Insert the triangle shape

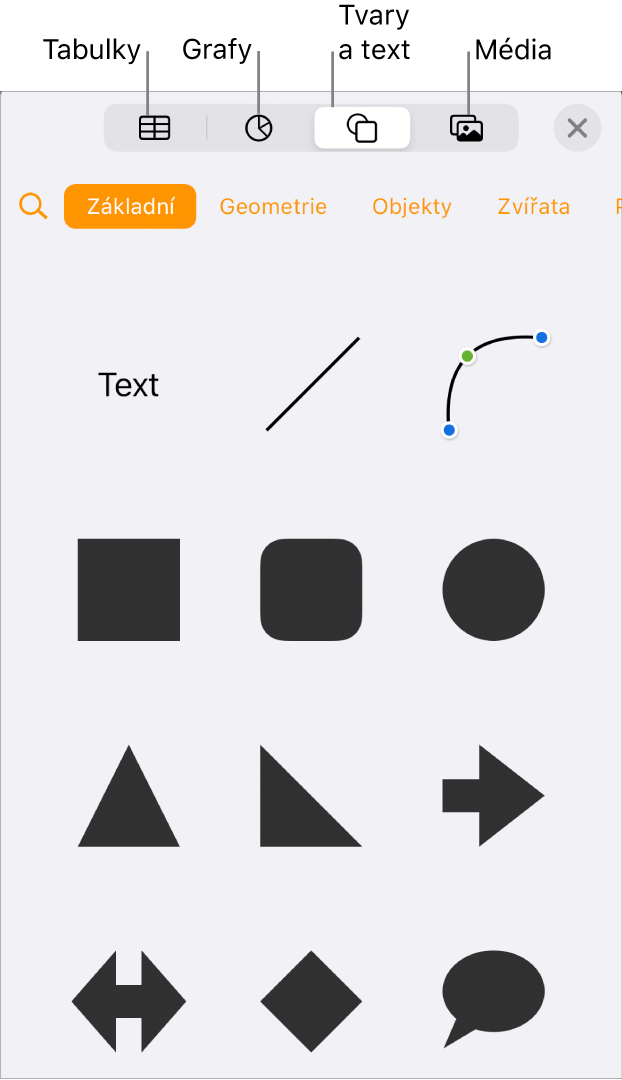click(129, 797)
